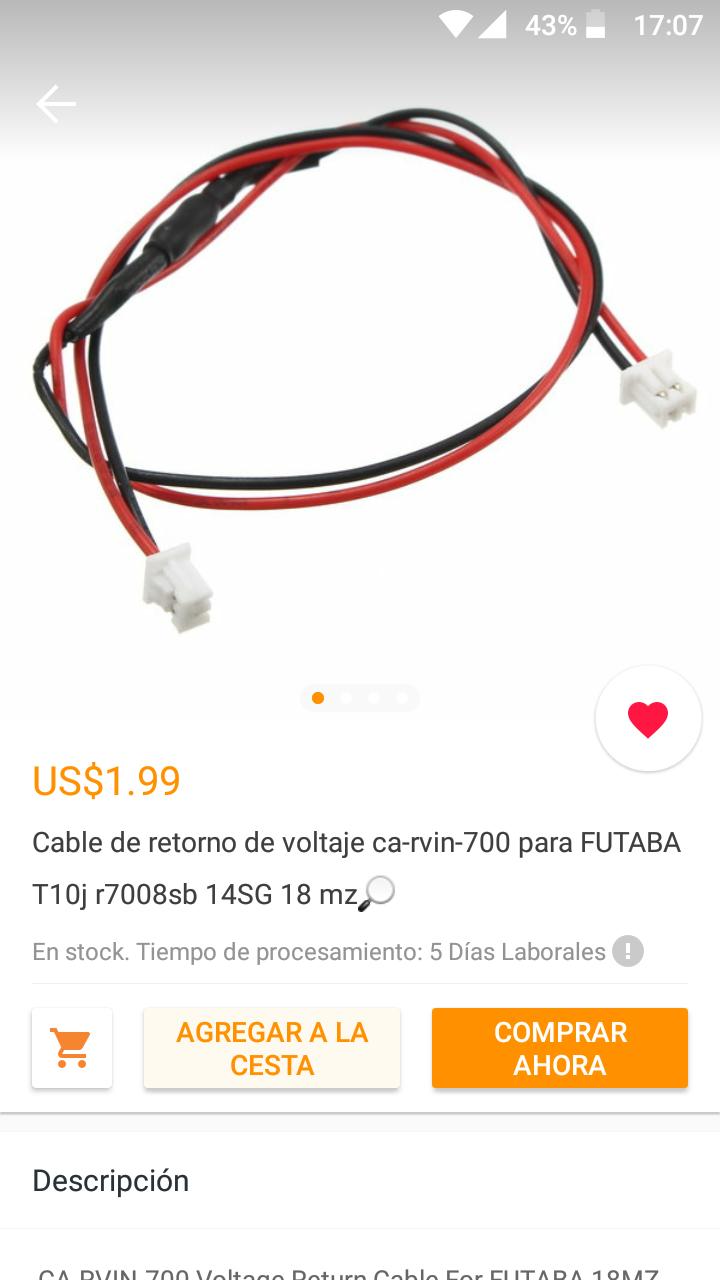Tap the image page indicator dots
This screenshot has width=720, height=1280.
[360, 698]
